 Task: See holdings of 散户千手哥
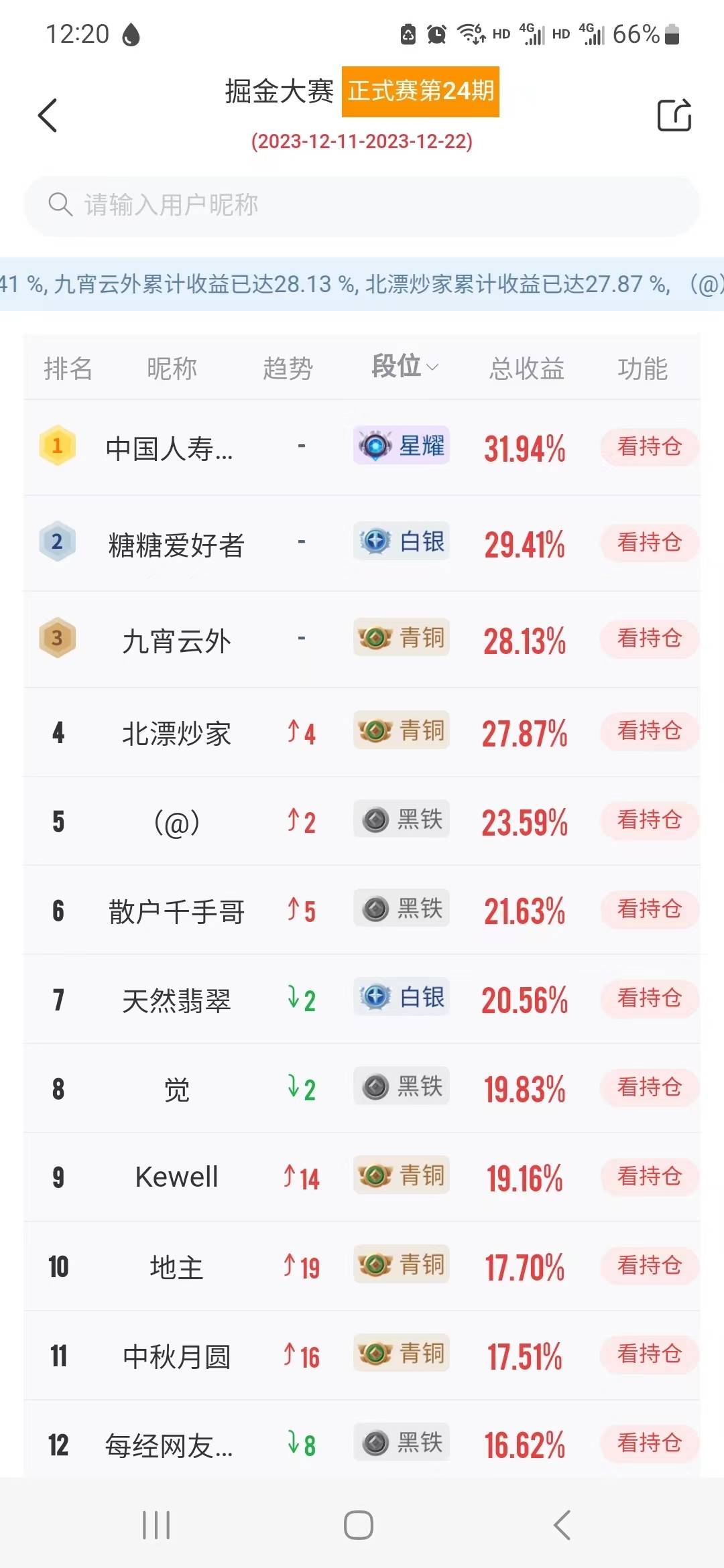tap(649, 909)
